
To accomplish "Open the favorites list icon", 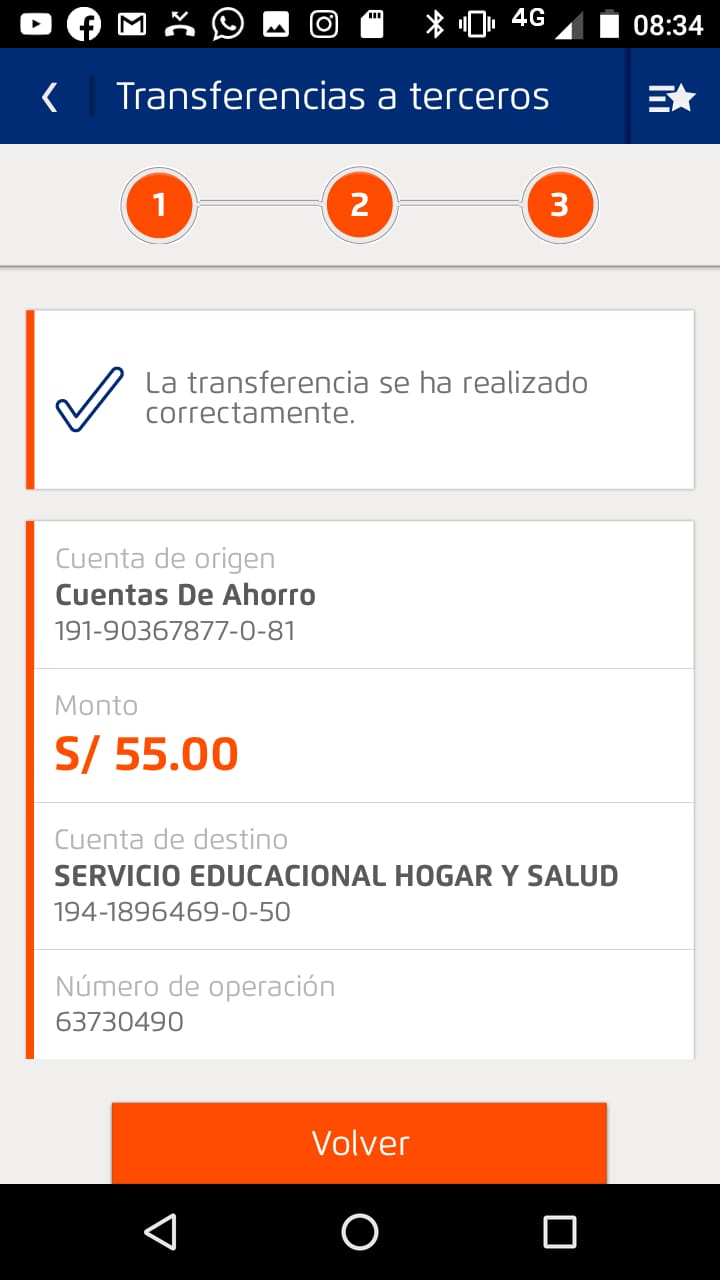I will click(671, 97).
